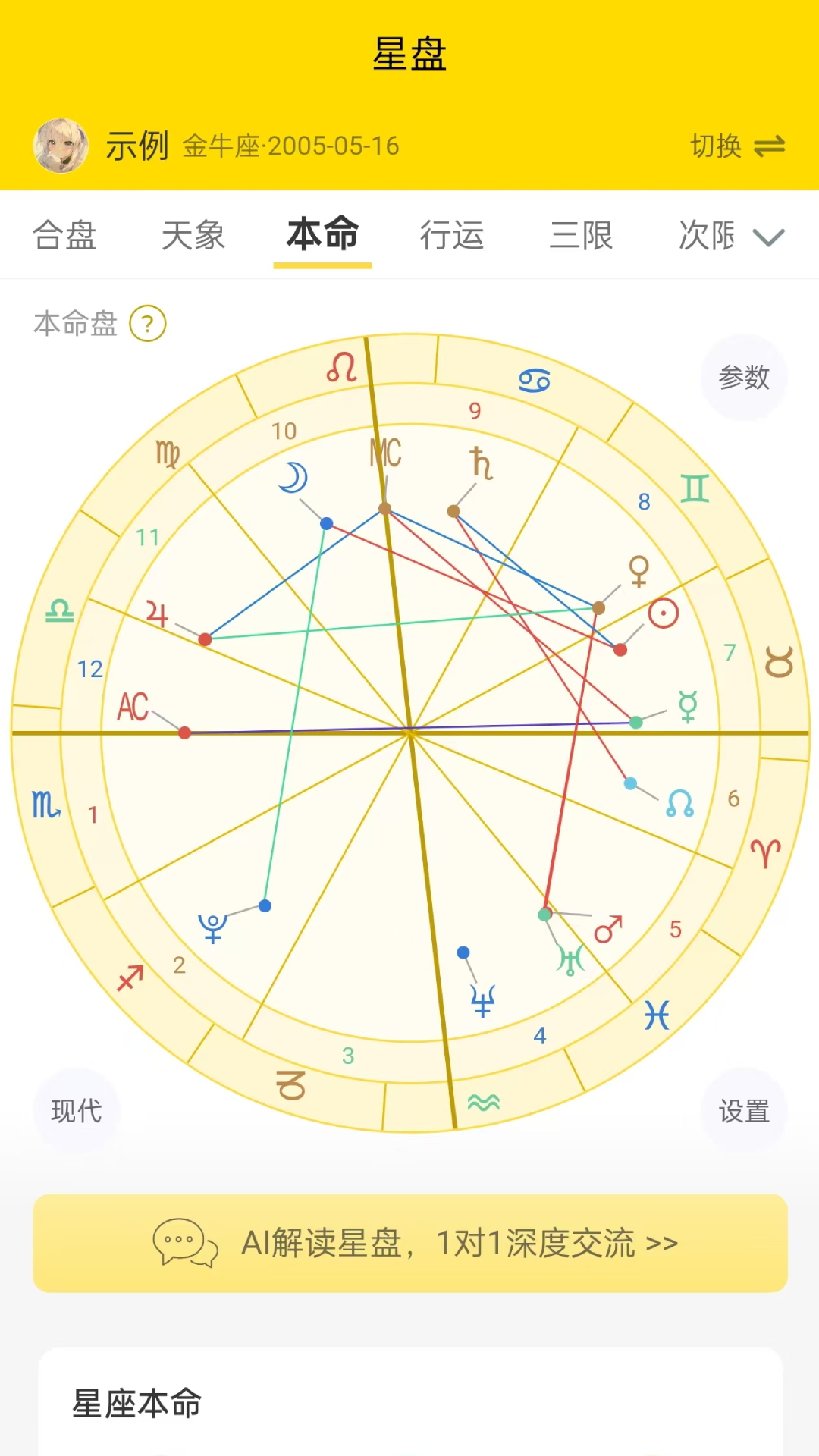Screen dimensions: 819x1456
Task: Open the 本命盘 help question mark
Action: tap(148, 324)
